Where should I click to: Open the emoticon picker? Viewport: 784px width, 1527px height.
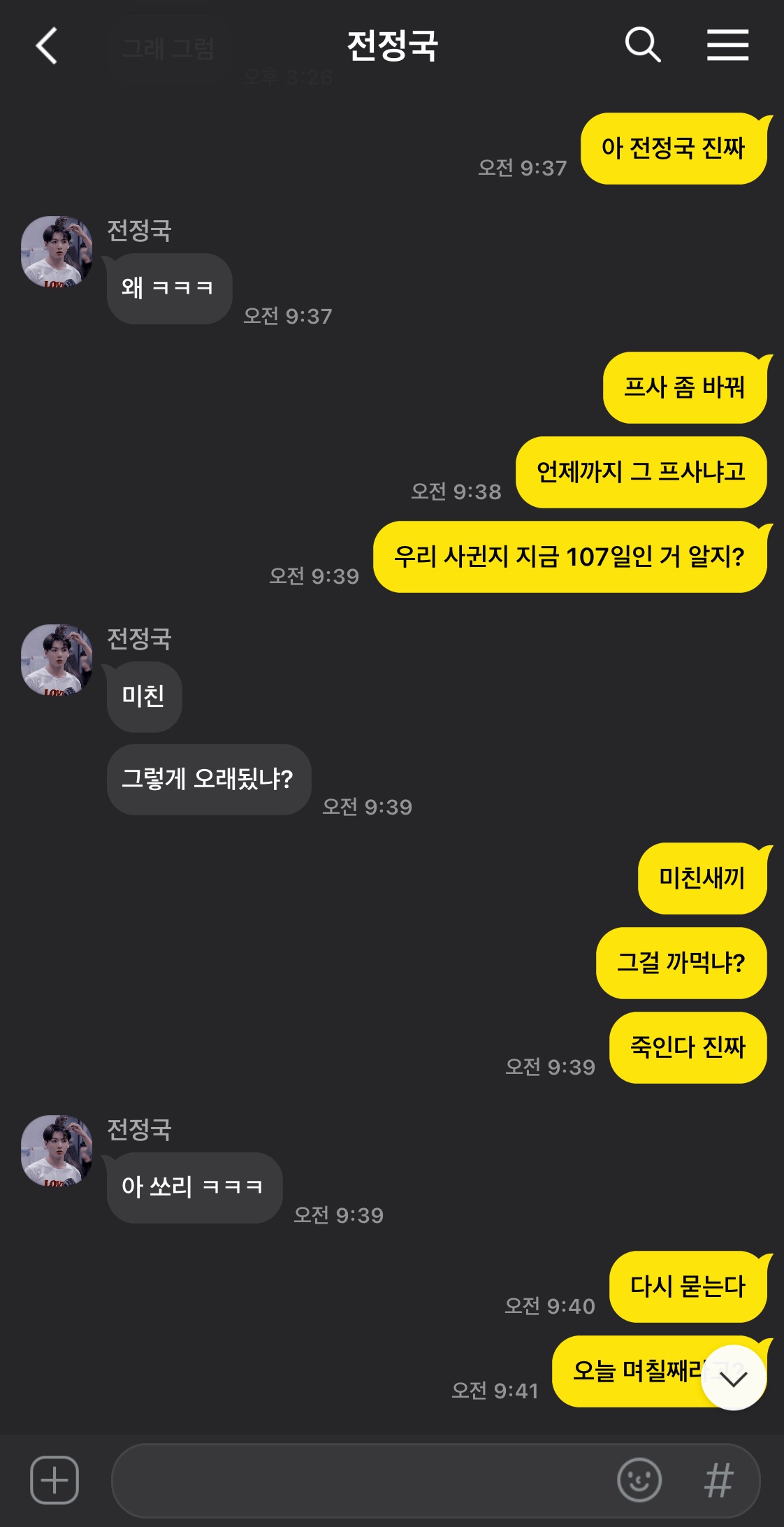pyautogui.click(x=639, y=1480)
